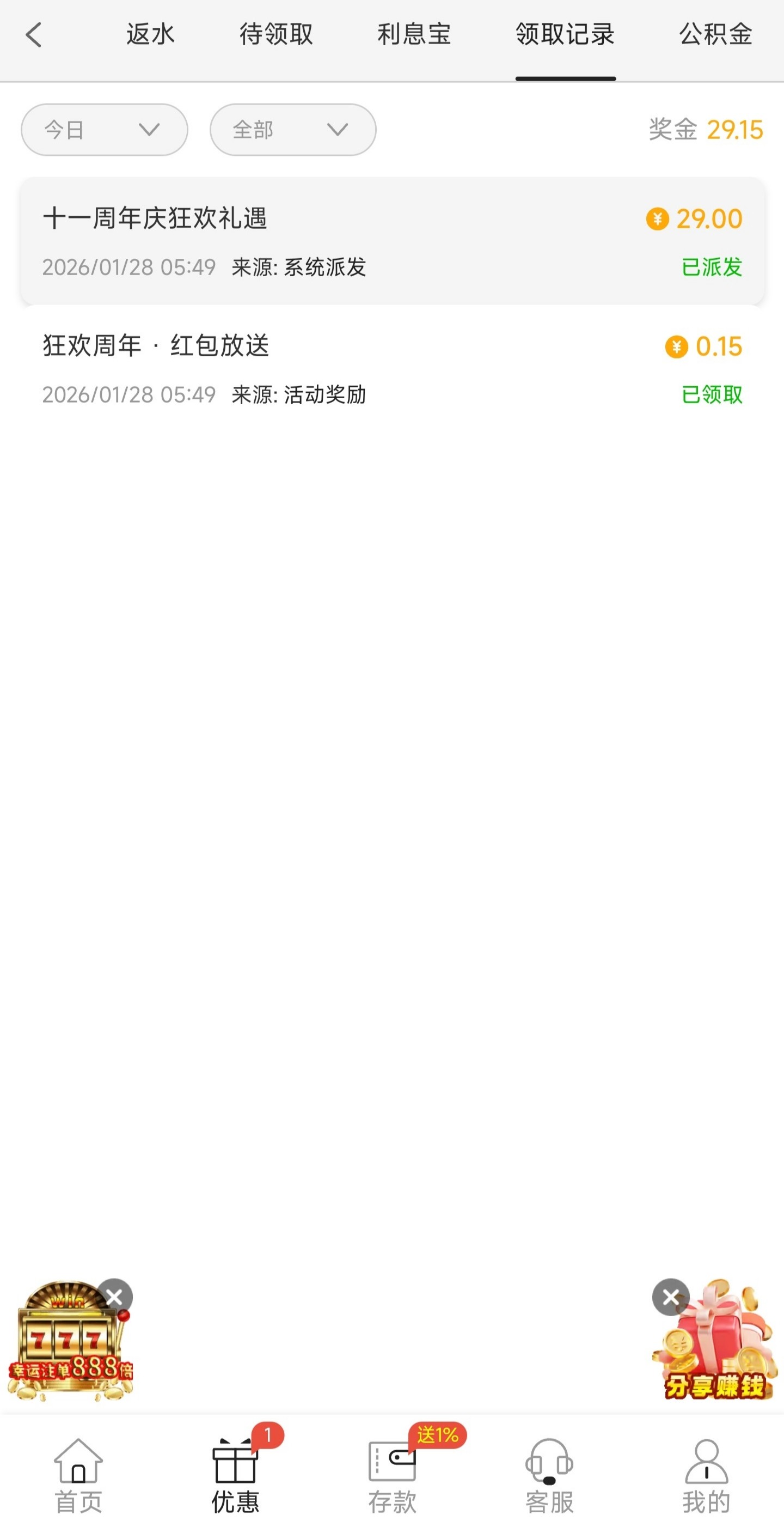The image size is (784, 1527).
Task: Switch to the 返水 tab
Action: pos(150,34)
